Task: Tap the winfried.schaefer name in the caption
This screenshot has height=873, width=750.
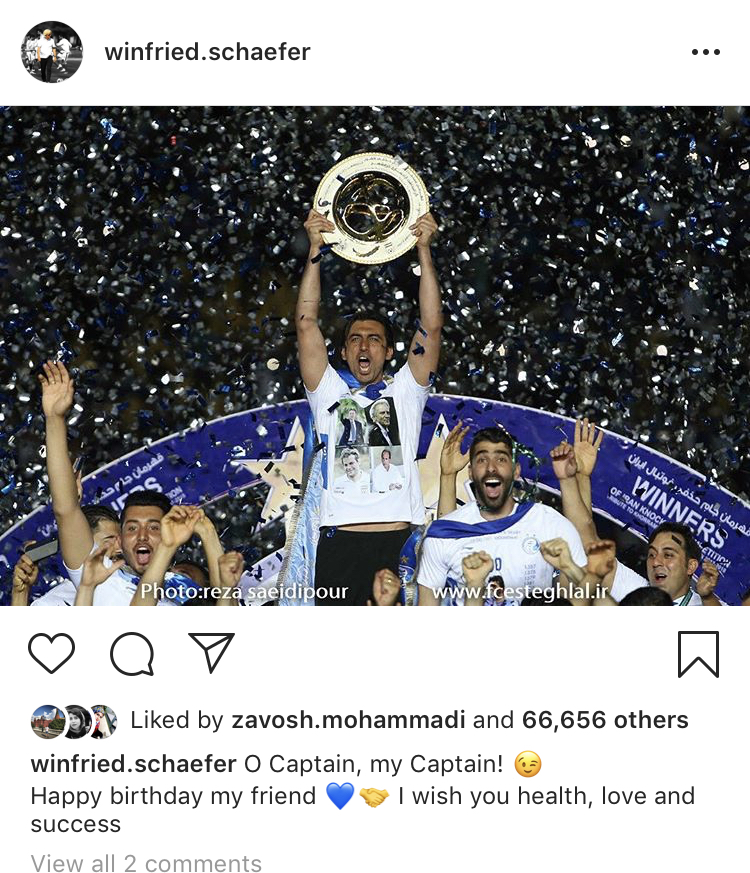Action: (133, 765)
